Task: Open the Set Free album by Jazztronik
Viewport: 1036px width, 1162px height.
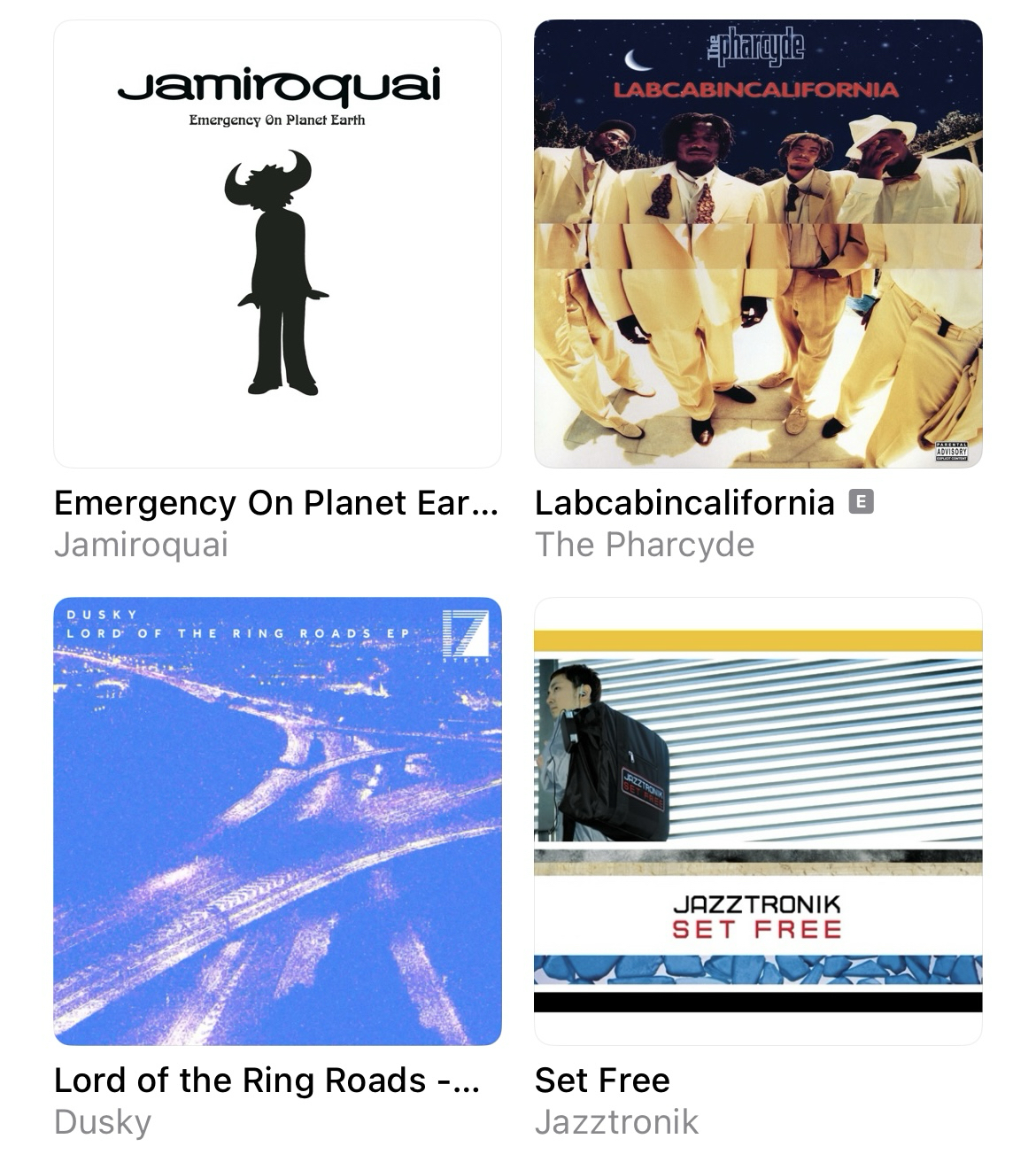Action: [x=758, y=821]
